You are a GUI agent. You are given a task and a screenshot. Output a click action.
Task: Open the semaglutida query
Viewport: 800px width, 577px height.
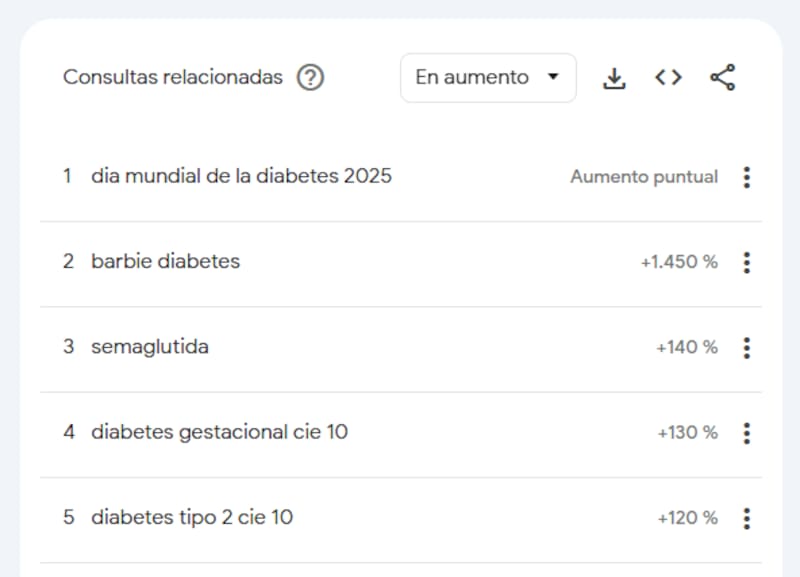[150, 347]
